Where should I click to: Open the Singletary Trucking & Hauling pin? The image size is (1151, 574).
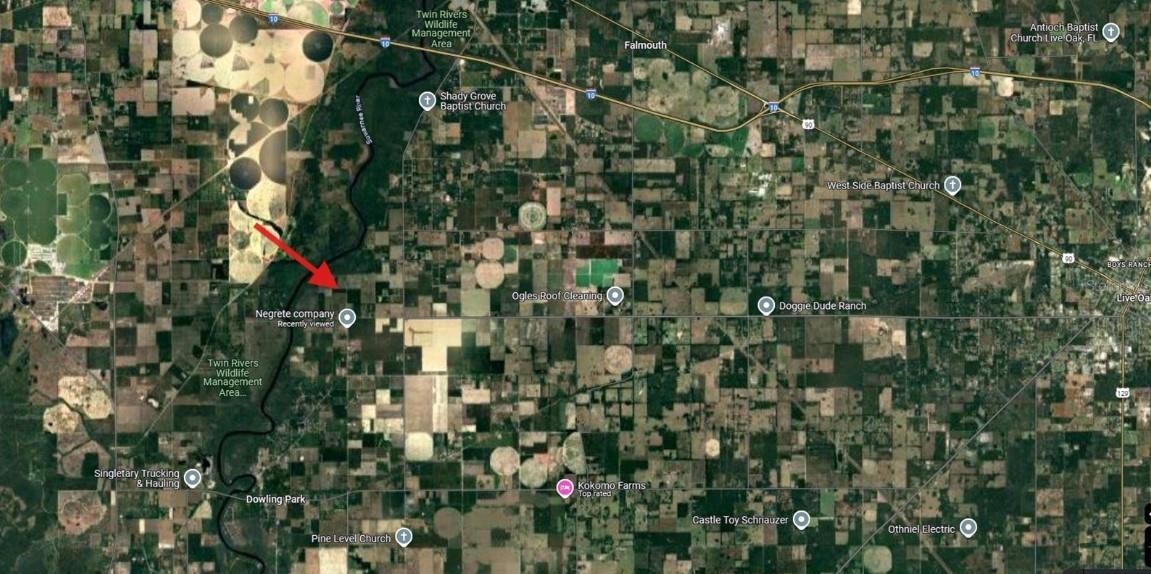(192, 478)
